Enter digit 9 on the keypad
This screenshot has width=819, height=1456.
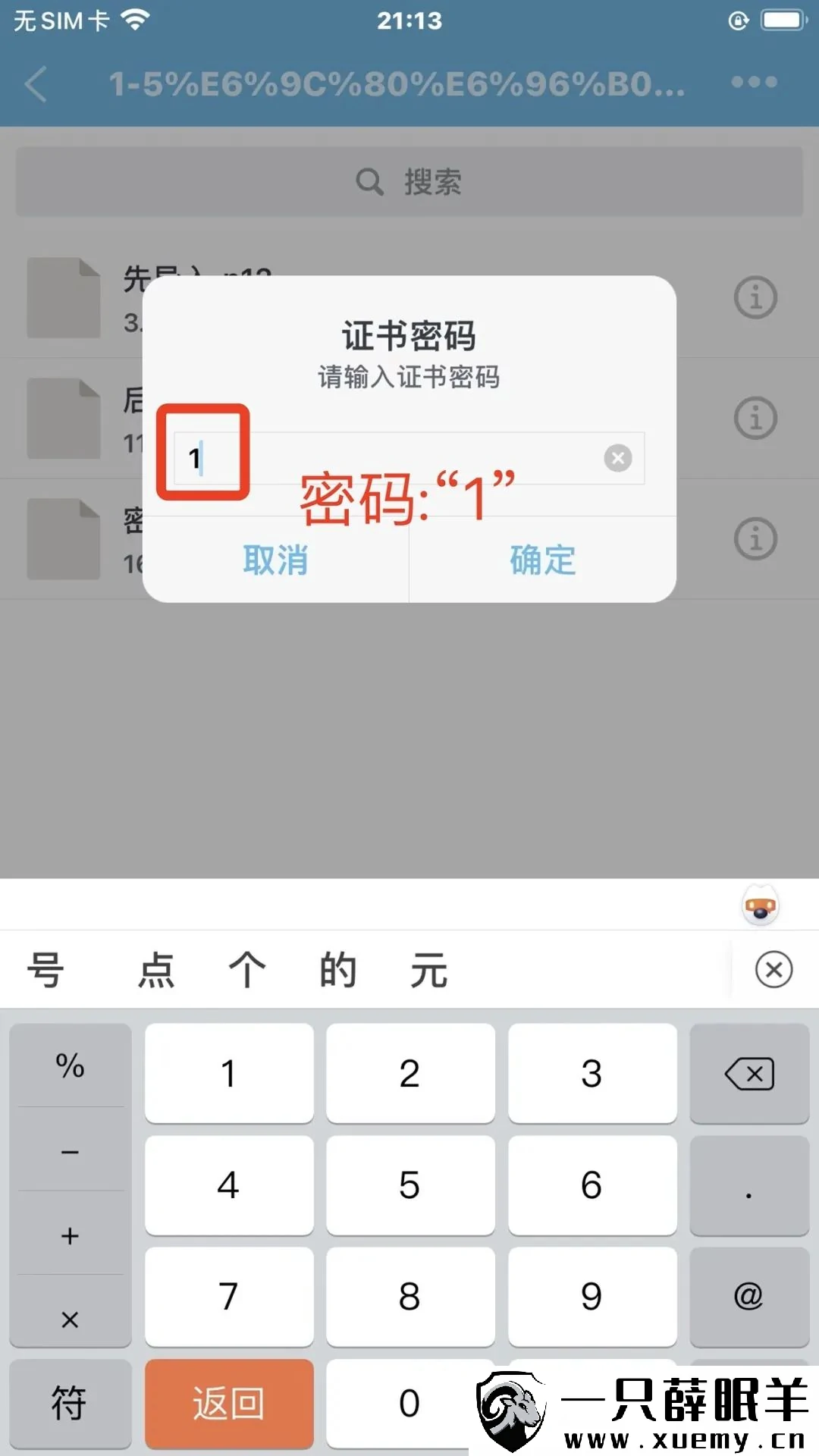[591, 1296]
